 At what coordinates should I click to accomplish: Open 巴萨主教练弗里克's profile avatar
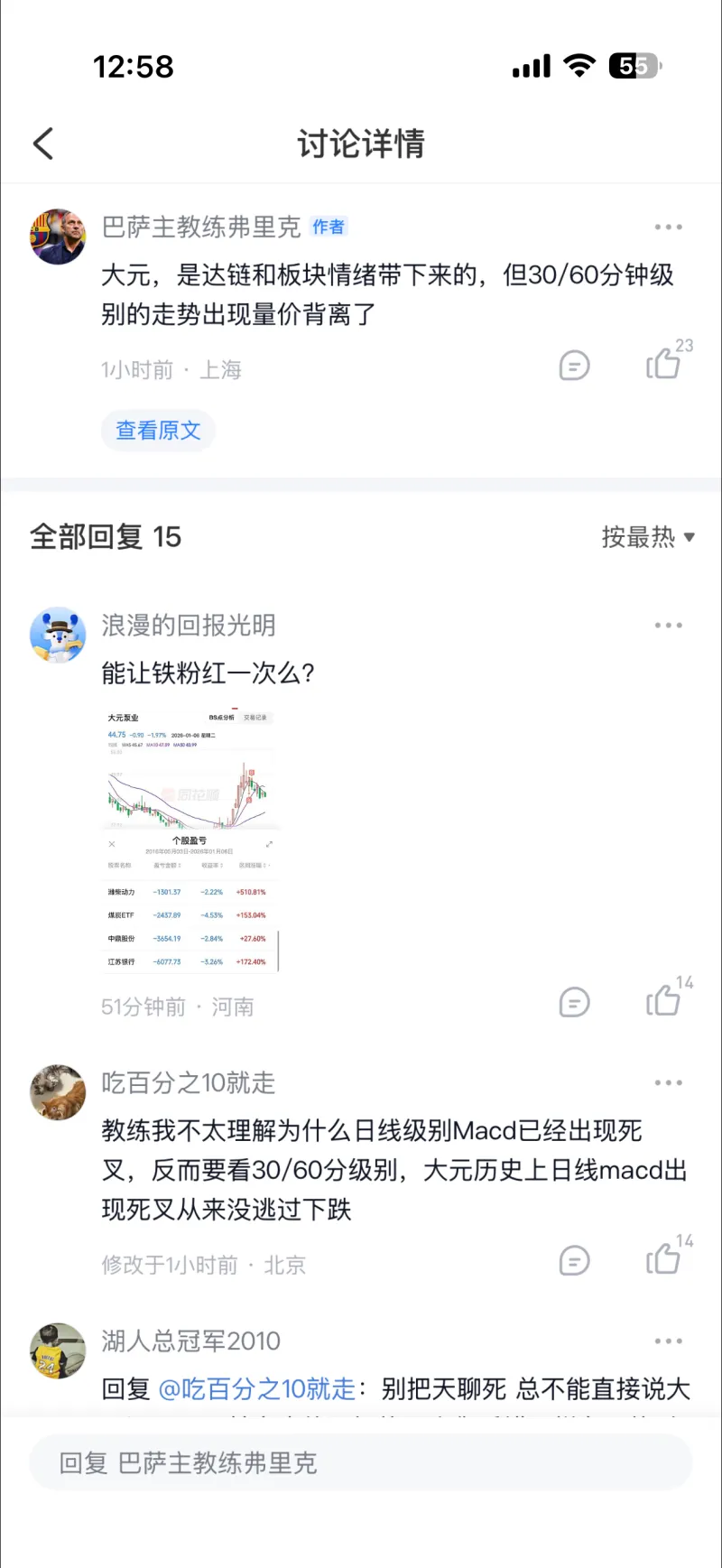58,237
